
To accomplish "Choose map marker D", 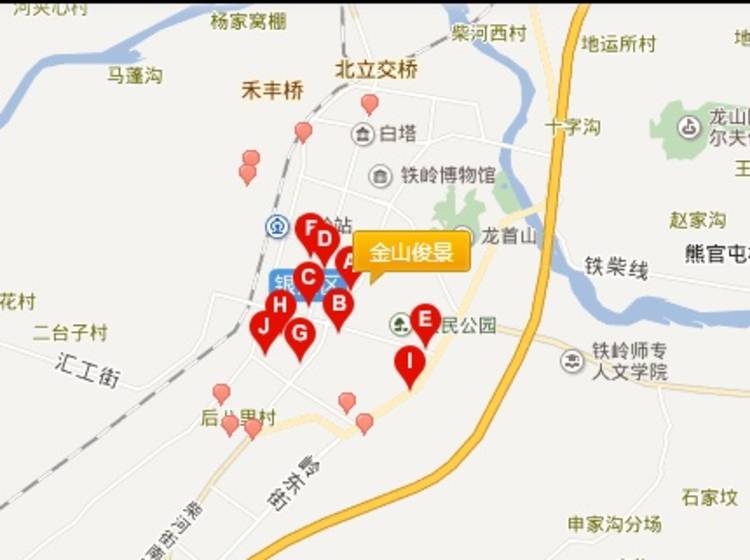I will (x=324, y=240).
